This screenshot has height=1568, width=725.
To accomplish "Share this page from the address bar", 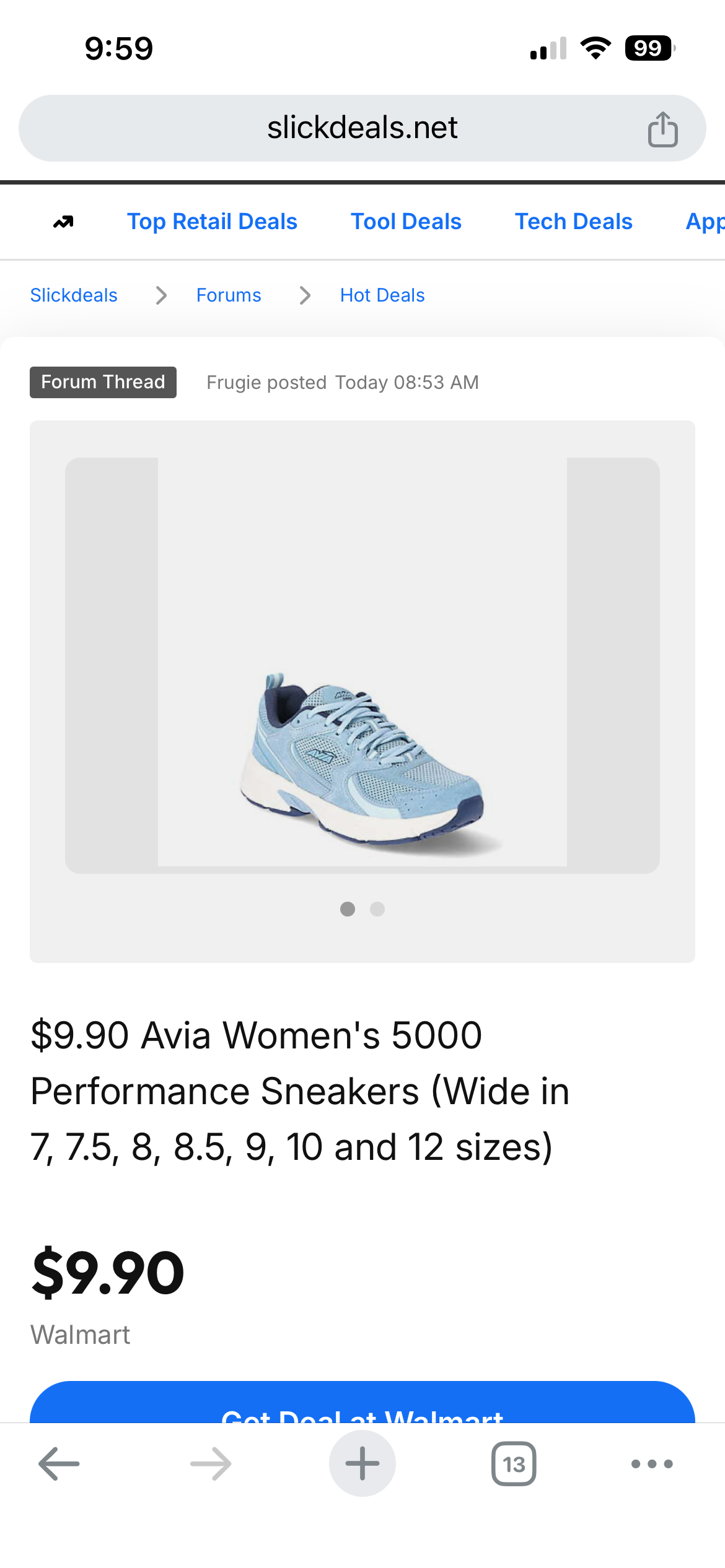I will [662, 129].
